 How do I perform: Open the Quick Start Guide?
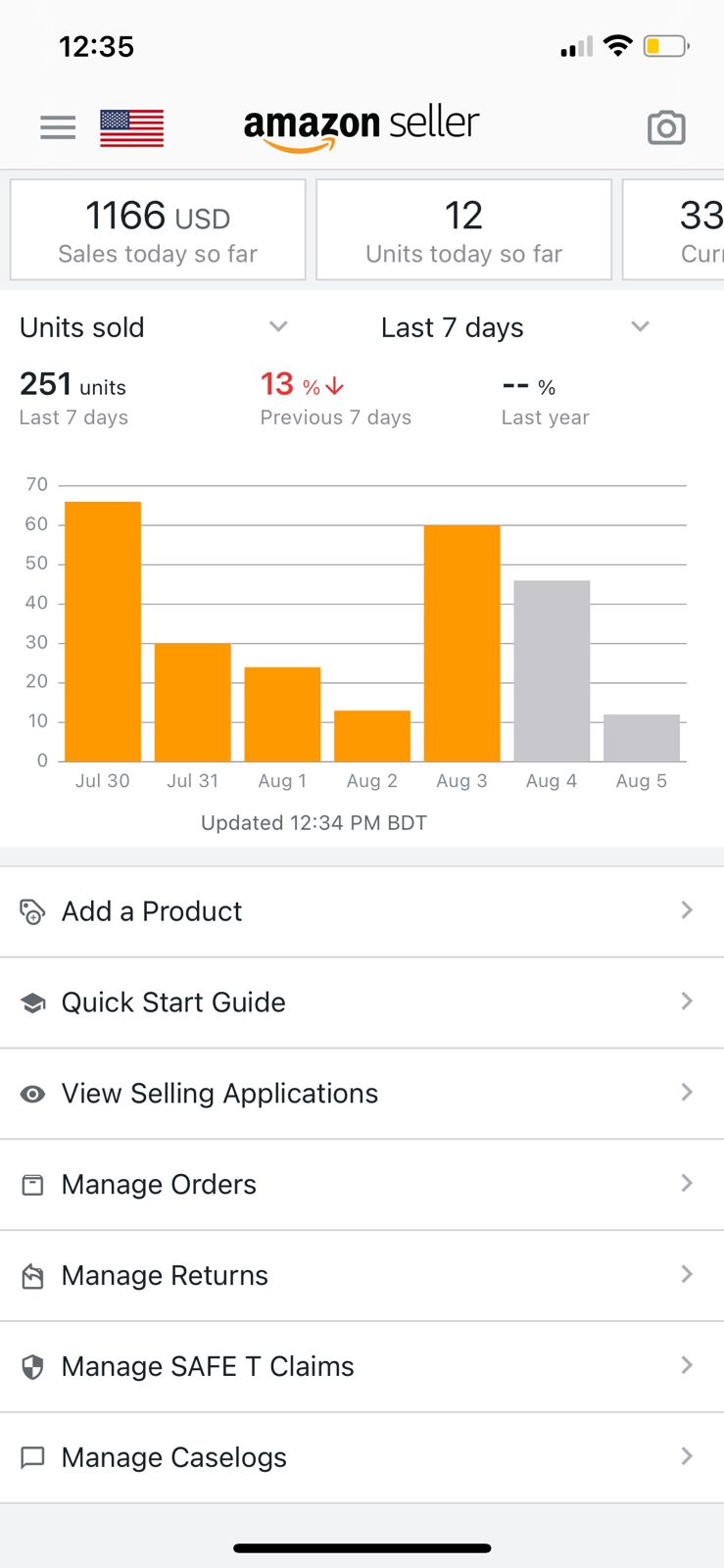[x=362, y=1003]
